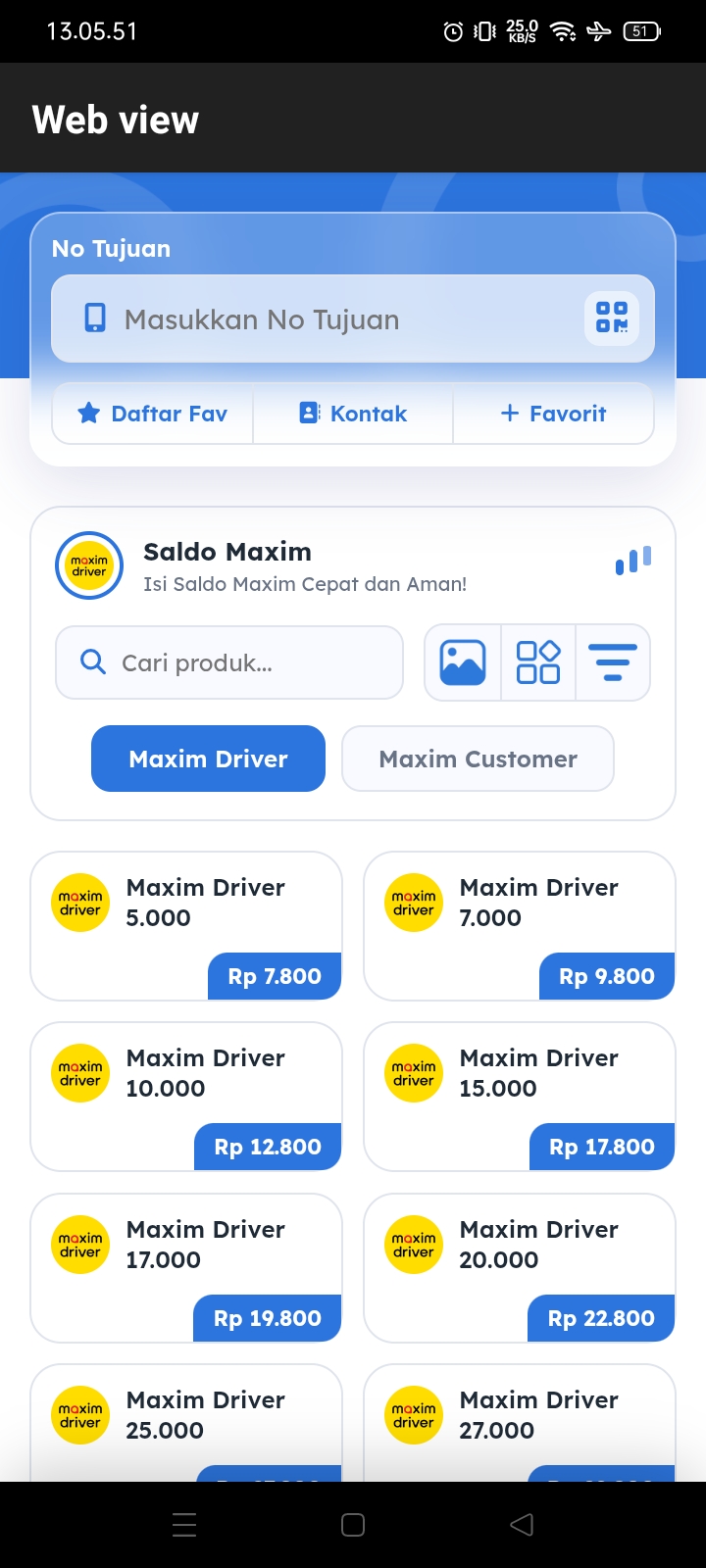Pick a number from Kontak

[353, 414]
